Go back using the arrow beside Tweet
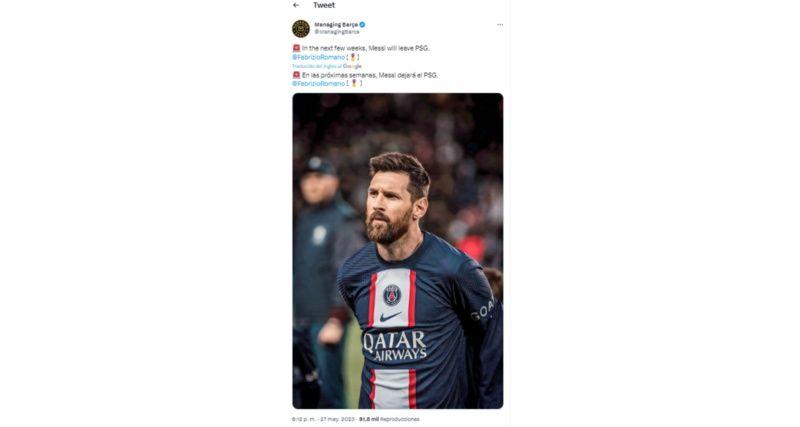The image size is (800, 427). (x=296, y=5)
